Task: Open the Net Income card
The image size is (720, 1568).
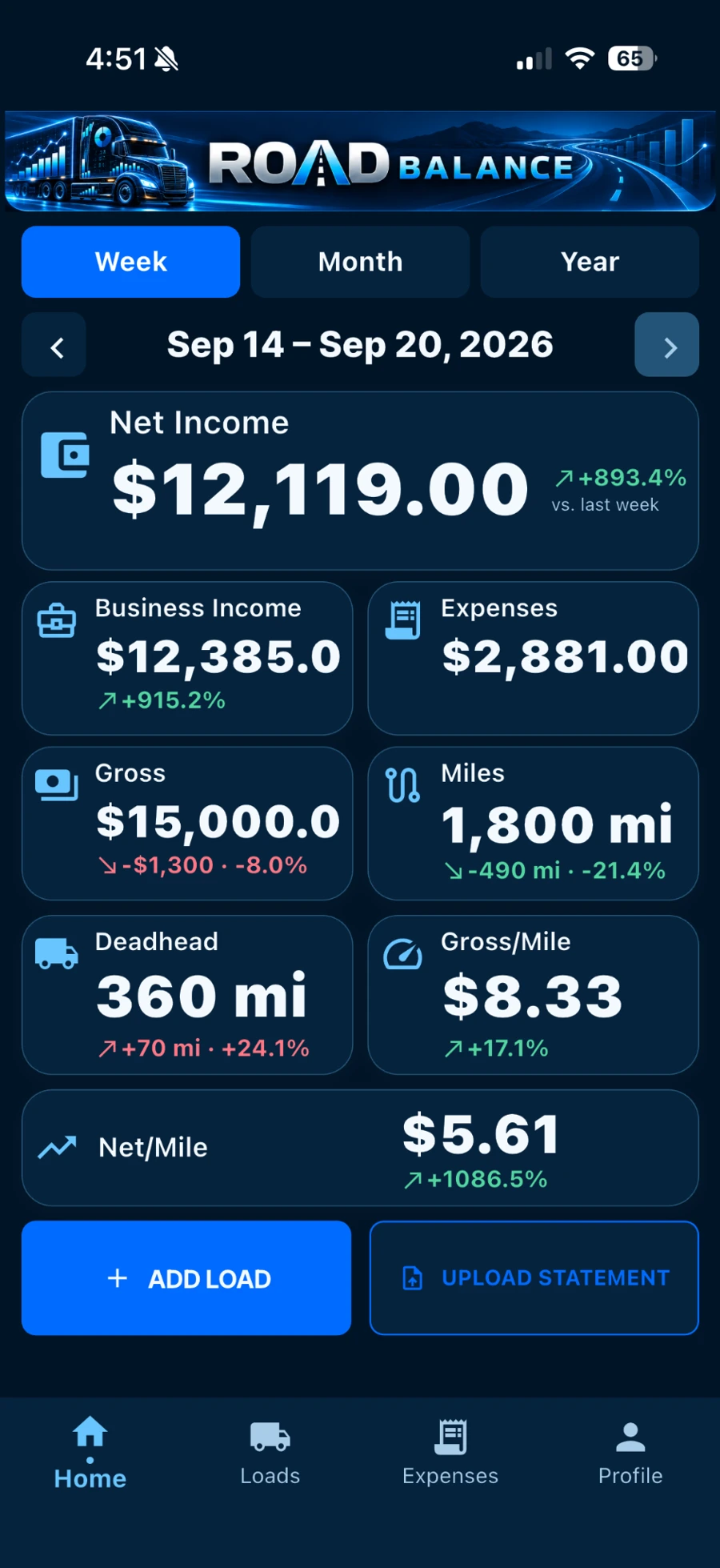Action: 360,481
